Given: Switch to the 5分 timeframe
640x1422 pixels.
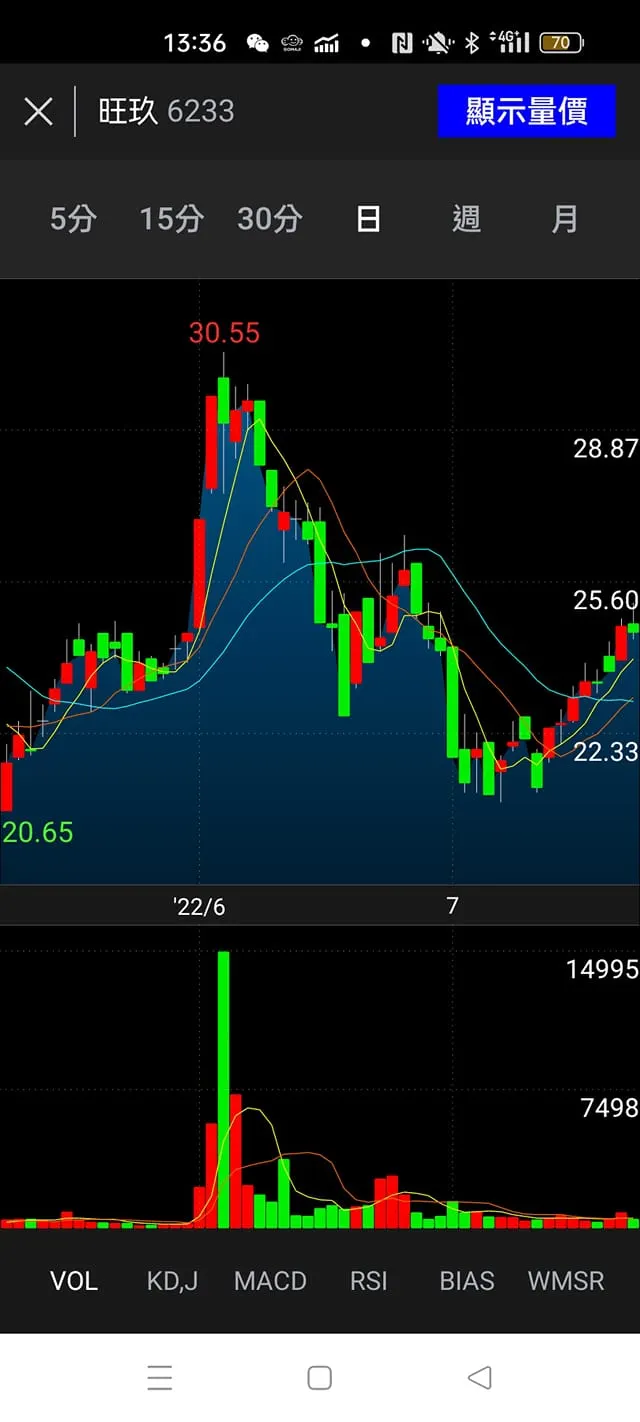Looking at the screenshot, I should [x=73, y=219].
